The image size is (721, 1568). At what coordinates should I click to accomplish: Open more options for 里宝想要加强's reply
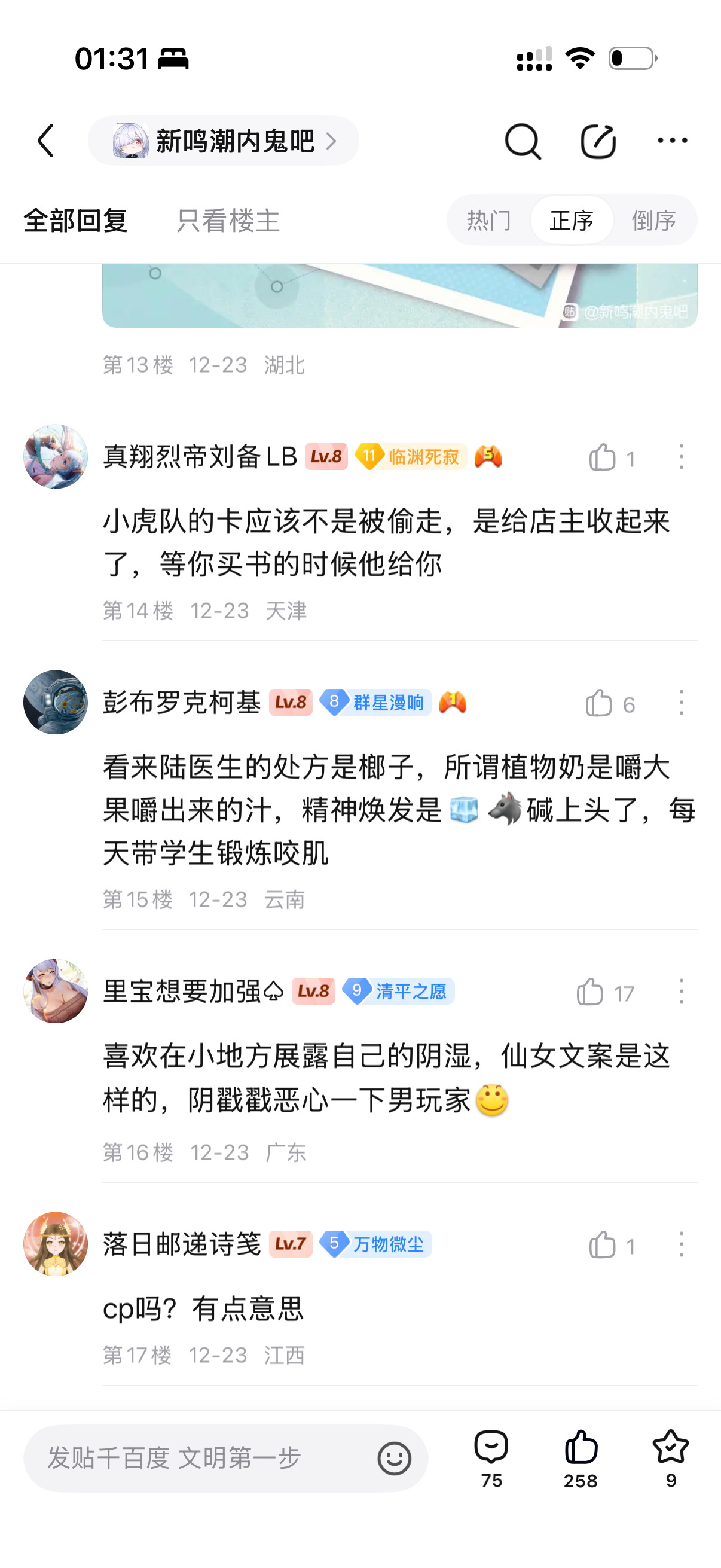coord(681,992)
